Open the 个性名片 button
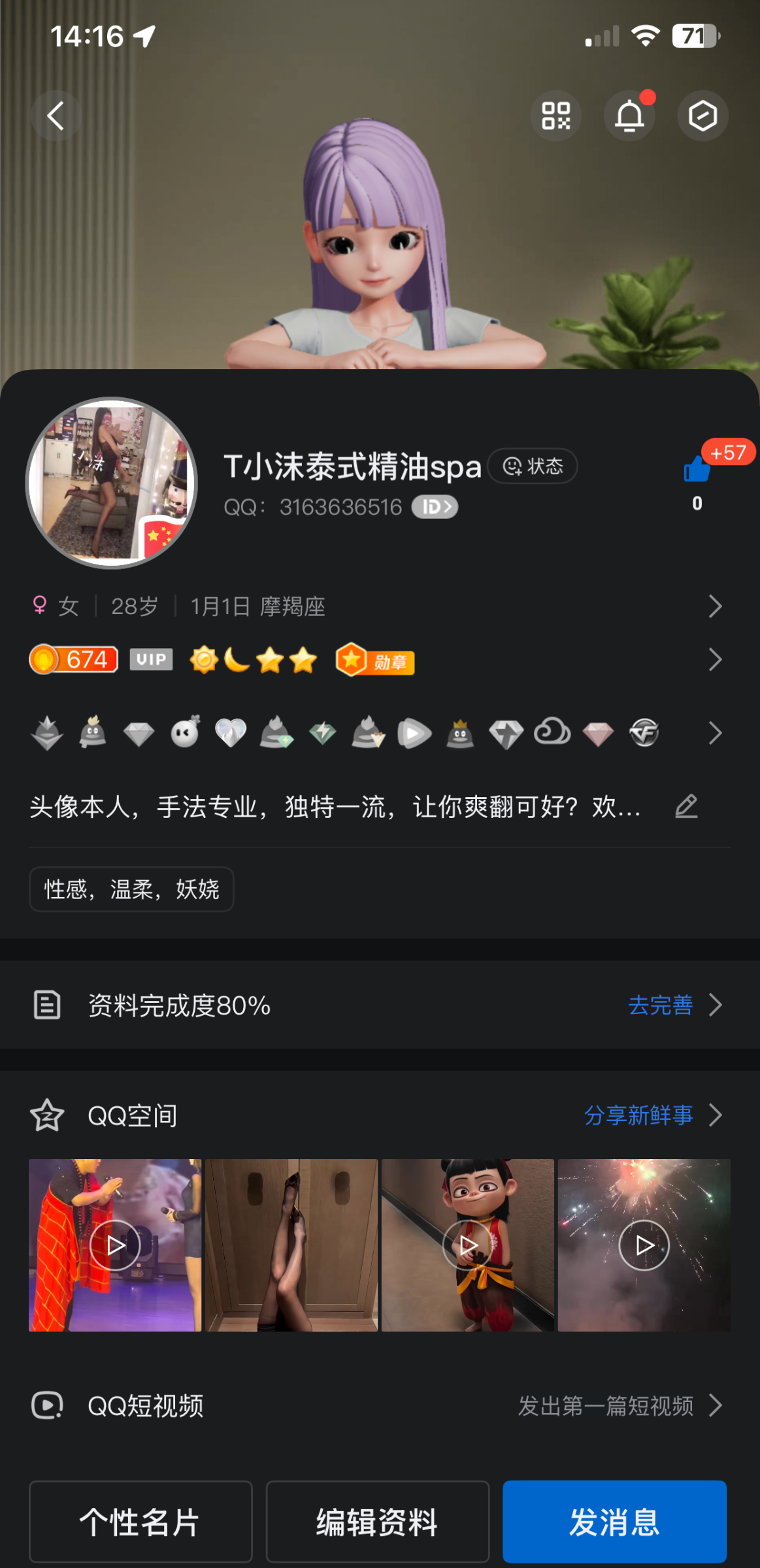The image size is (760, 1568). pyautogui.click(x=140, y=1522)
